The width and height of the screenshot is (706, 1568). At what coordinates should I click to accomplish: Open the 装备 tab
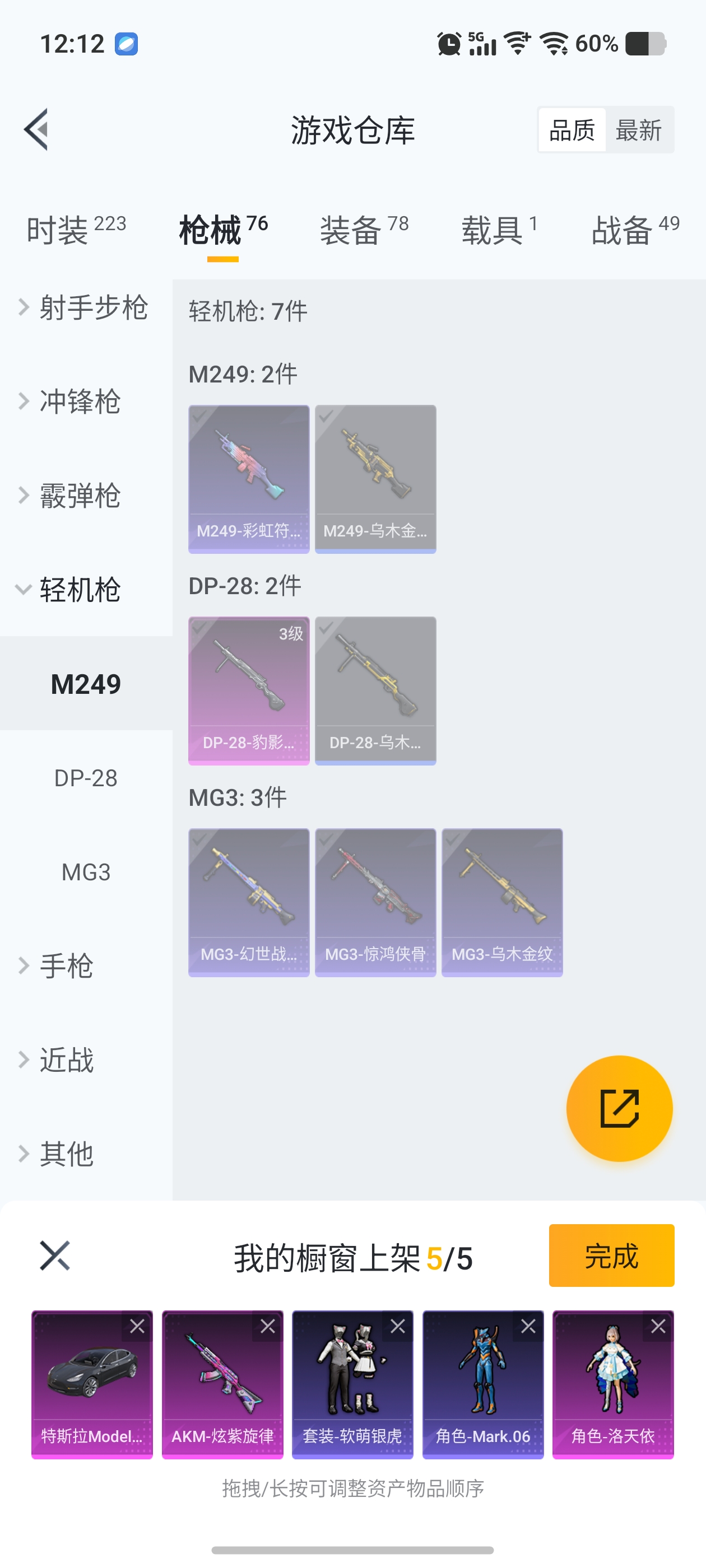364,230
